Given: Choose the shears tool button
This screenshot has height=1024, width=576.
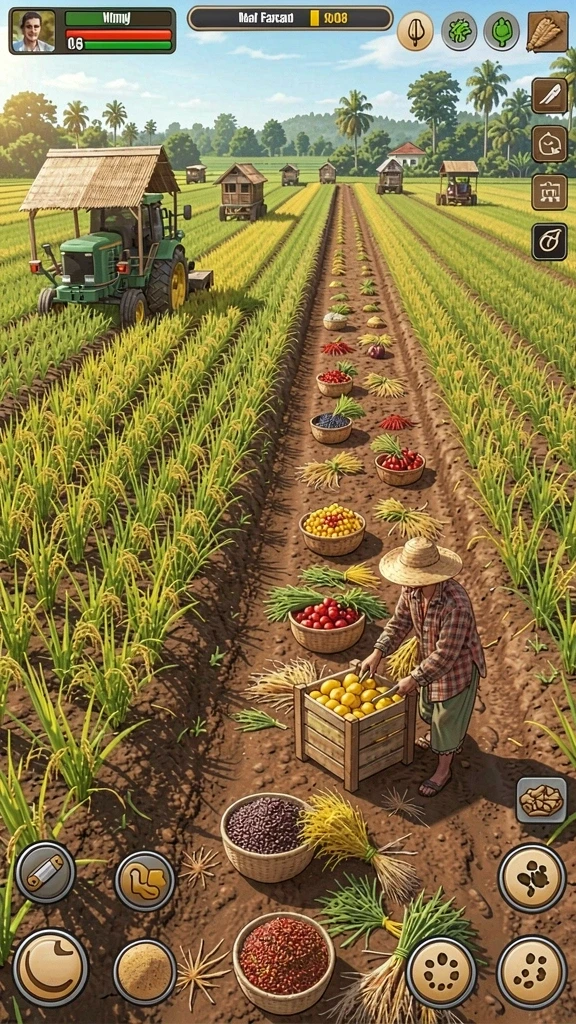Looking at the screenshot, I should 549,96.
